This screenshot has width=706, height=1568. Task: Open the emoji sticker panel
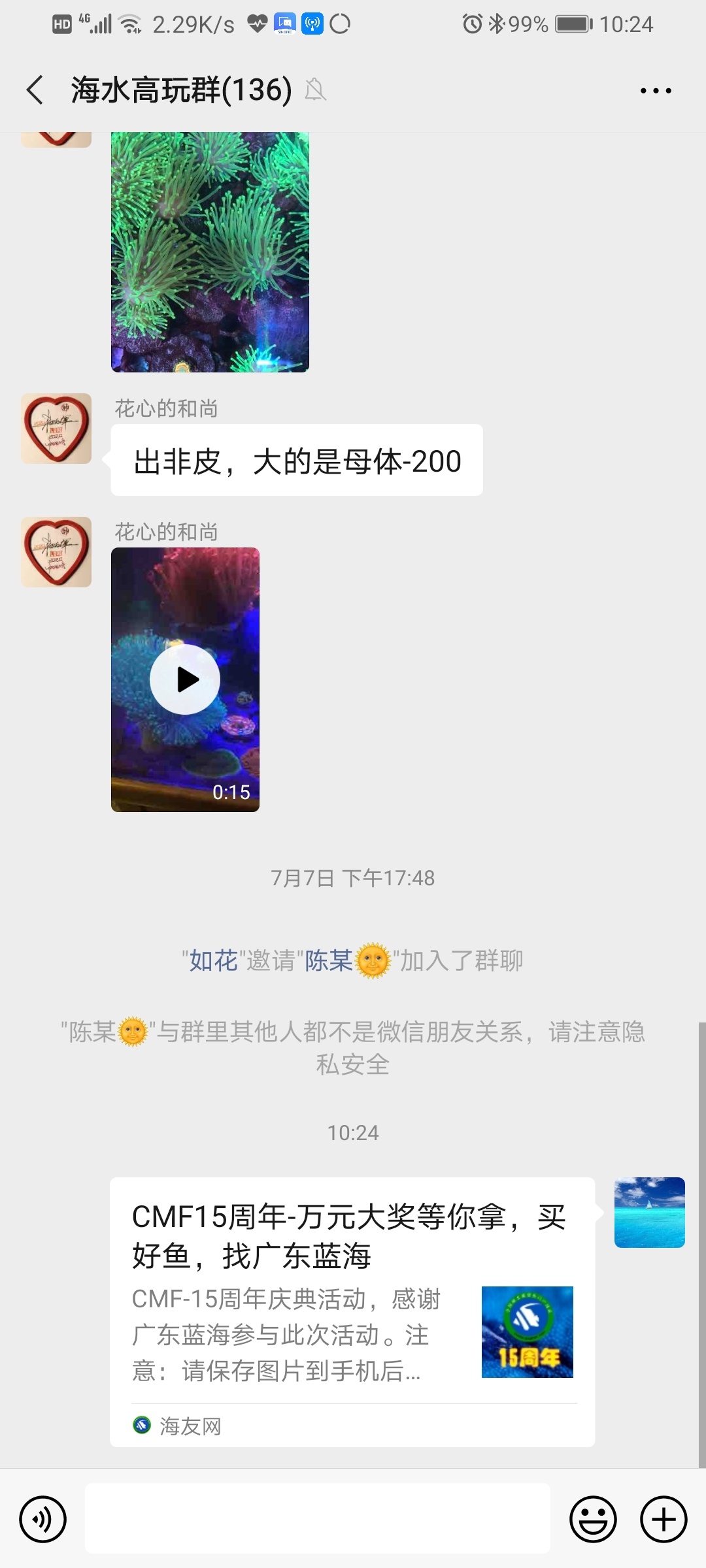(593, 1519)
